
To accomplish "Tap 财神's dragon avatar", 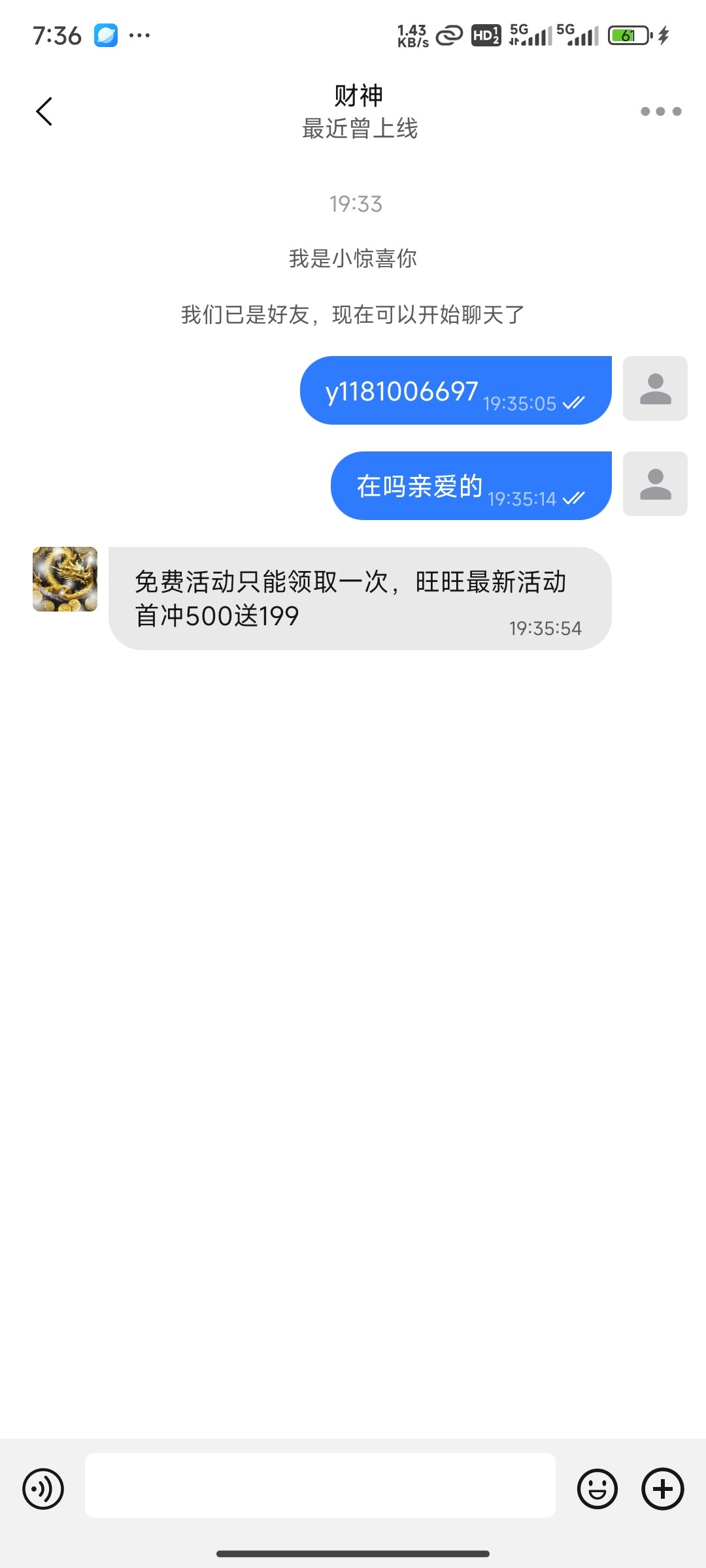I will pos(65,579).
